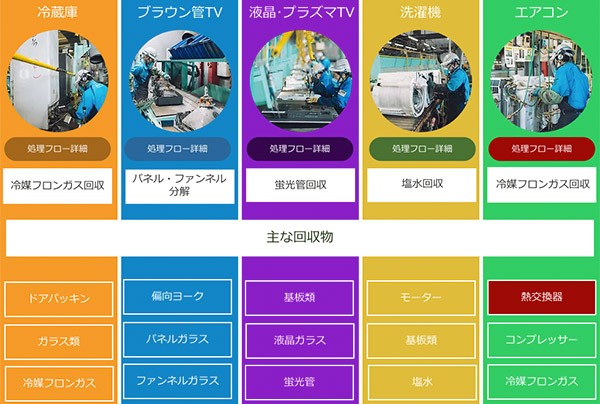Select ガラス類 item
The image size is (600, 404).
point(59,340)
